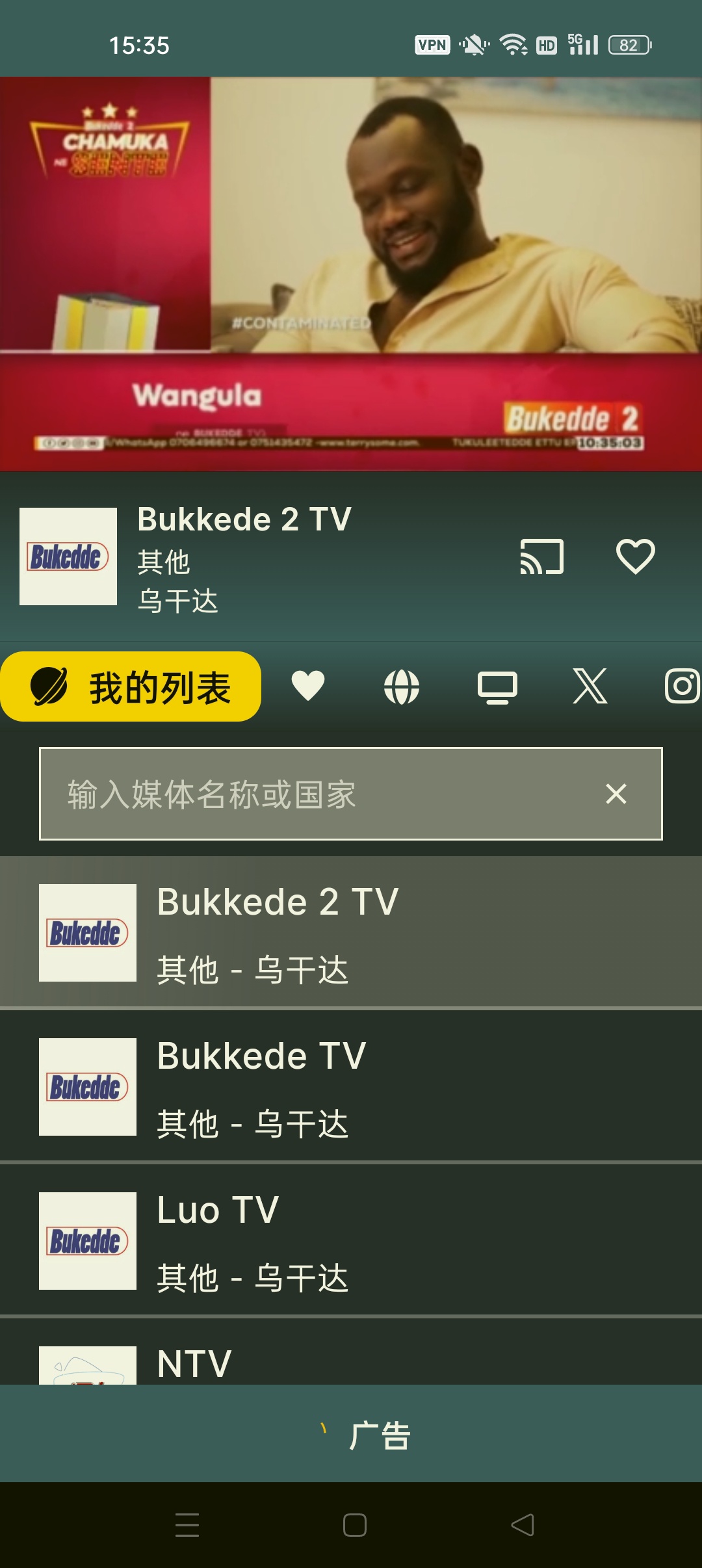
Task: Go back with the system back button
Action: click(x=523, y=1524)
